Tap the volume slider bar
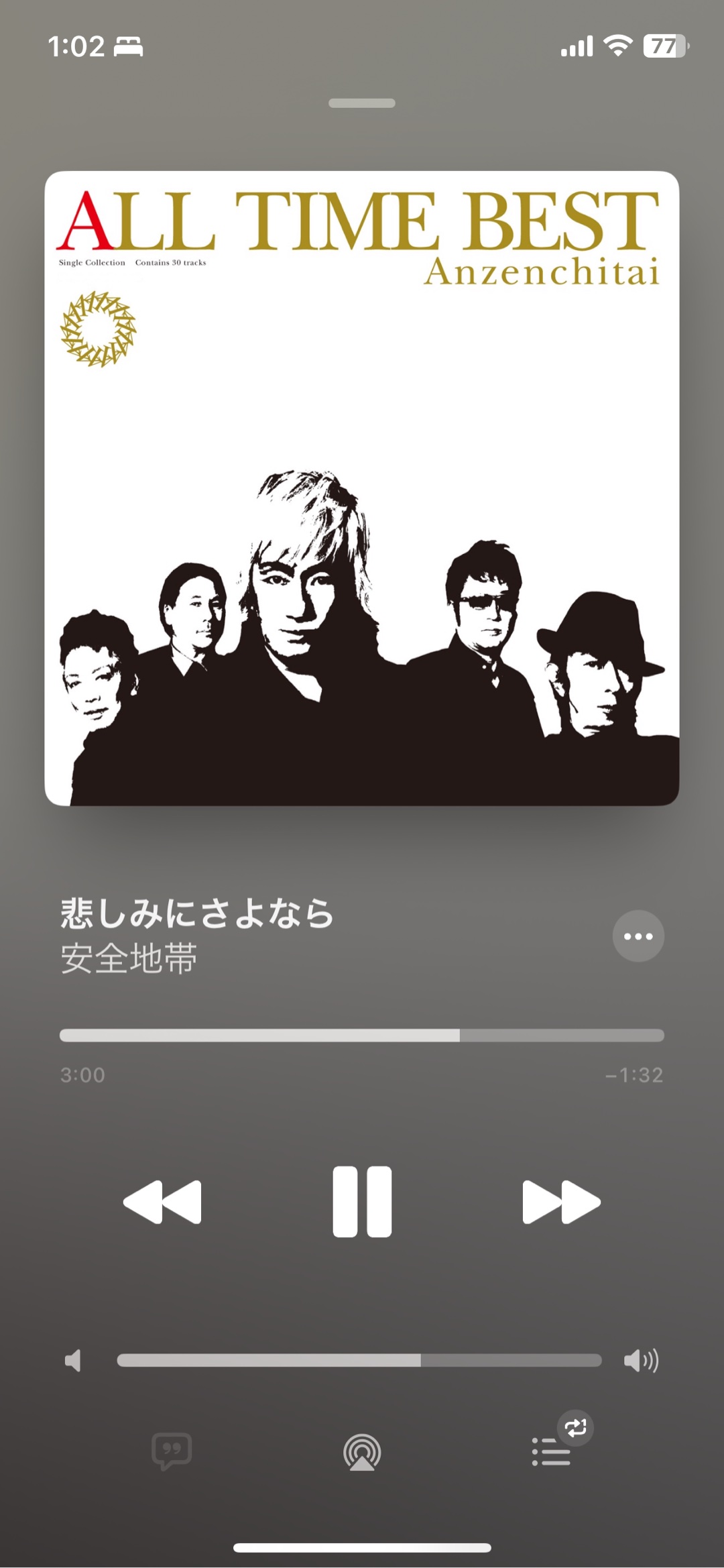This screenshot has height=1568, width=724. 359,1360
